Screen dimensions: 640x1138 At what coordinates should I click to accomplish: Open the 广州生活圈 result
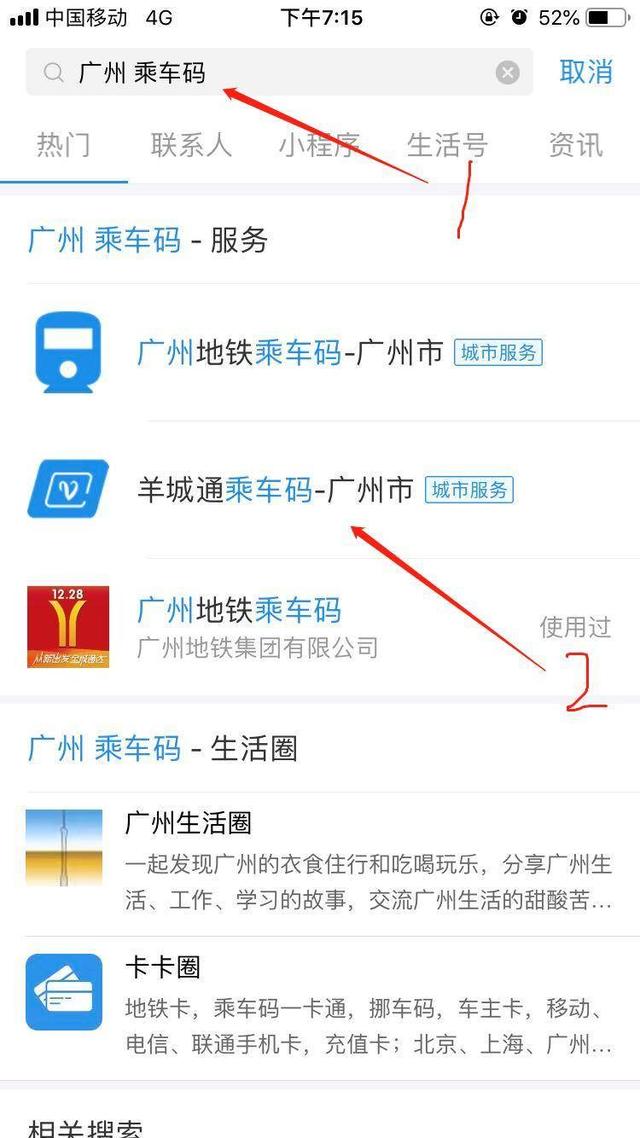coord(320,862)
